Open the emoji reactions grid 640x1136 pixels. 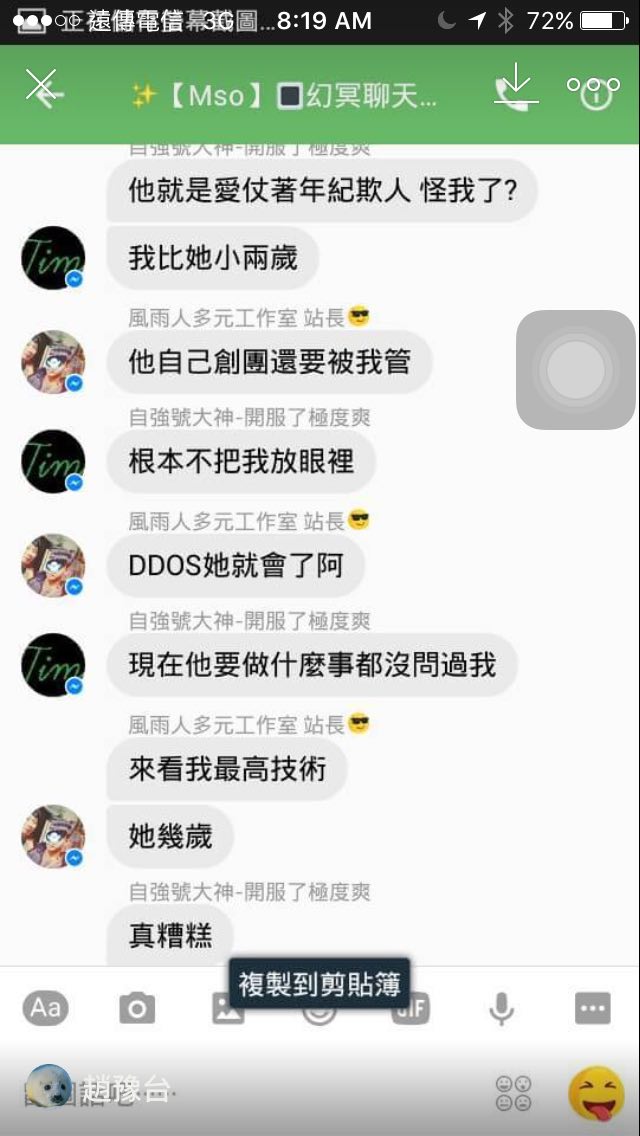[513, 1093]
